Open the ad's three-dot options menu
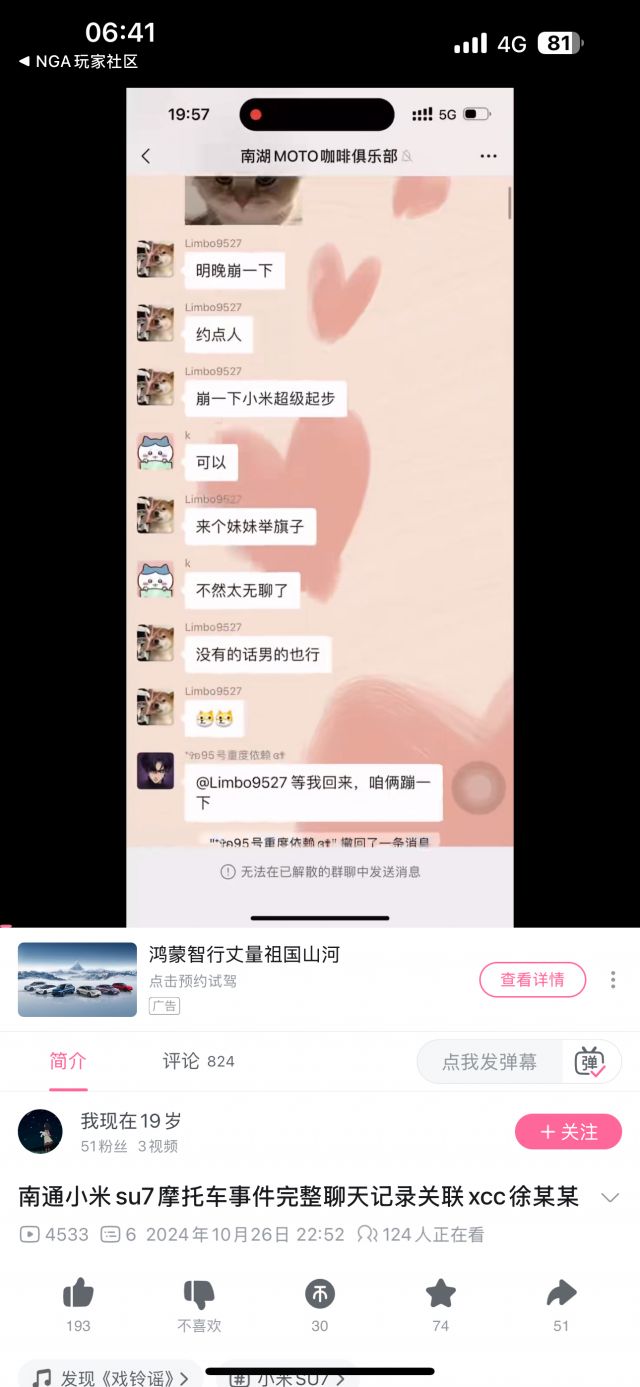Image resolution: width=640 pixels, height=1387 pixels. point(613,980)
